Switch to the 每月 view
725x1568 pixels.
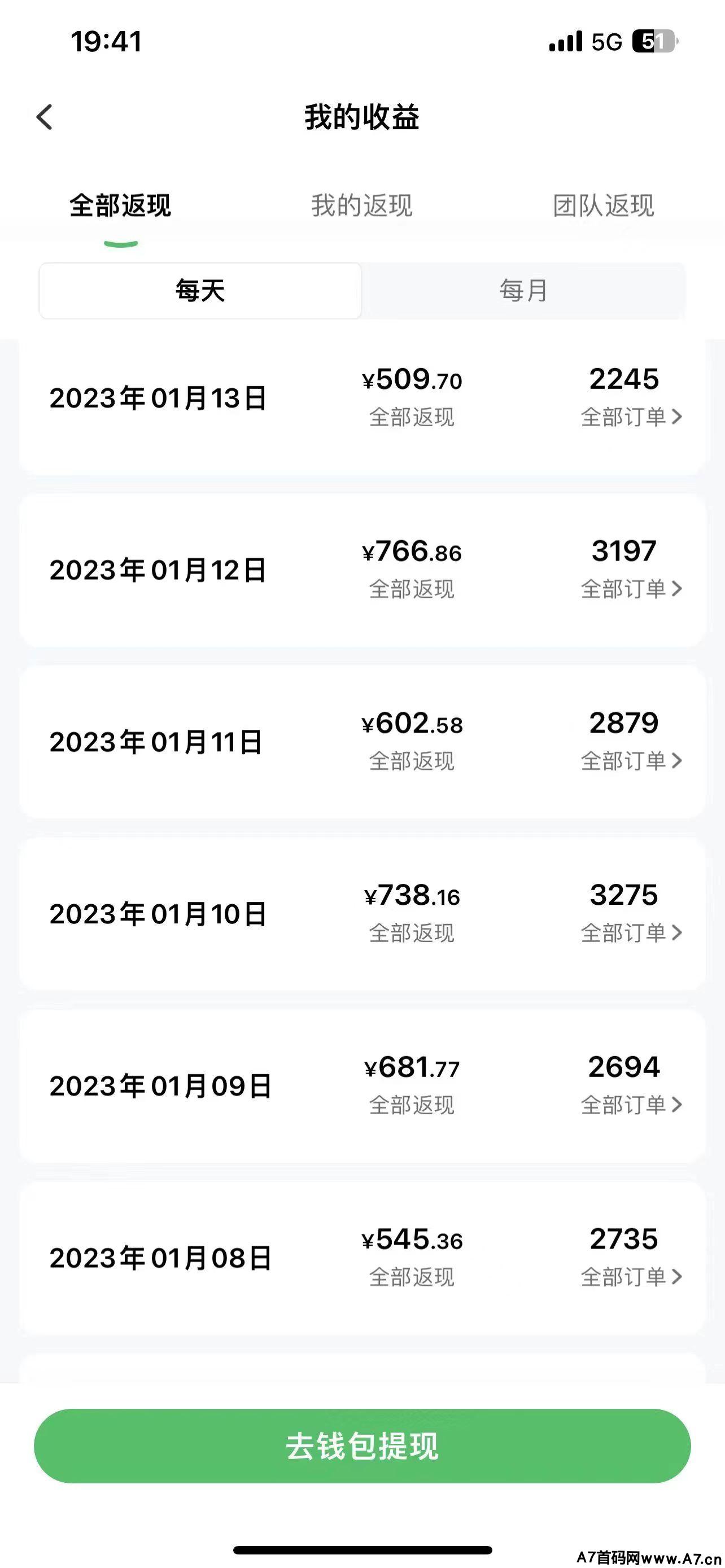pos(523,290)
